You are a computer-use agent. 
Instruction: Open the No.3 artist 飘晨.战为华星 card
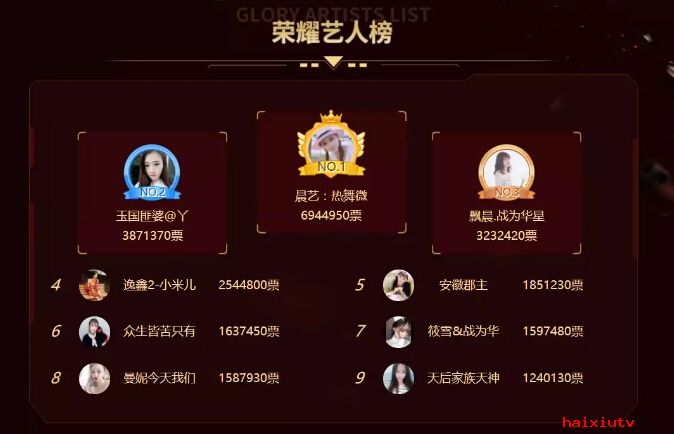[506, 193]
